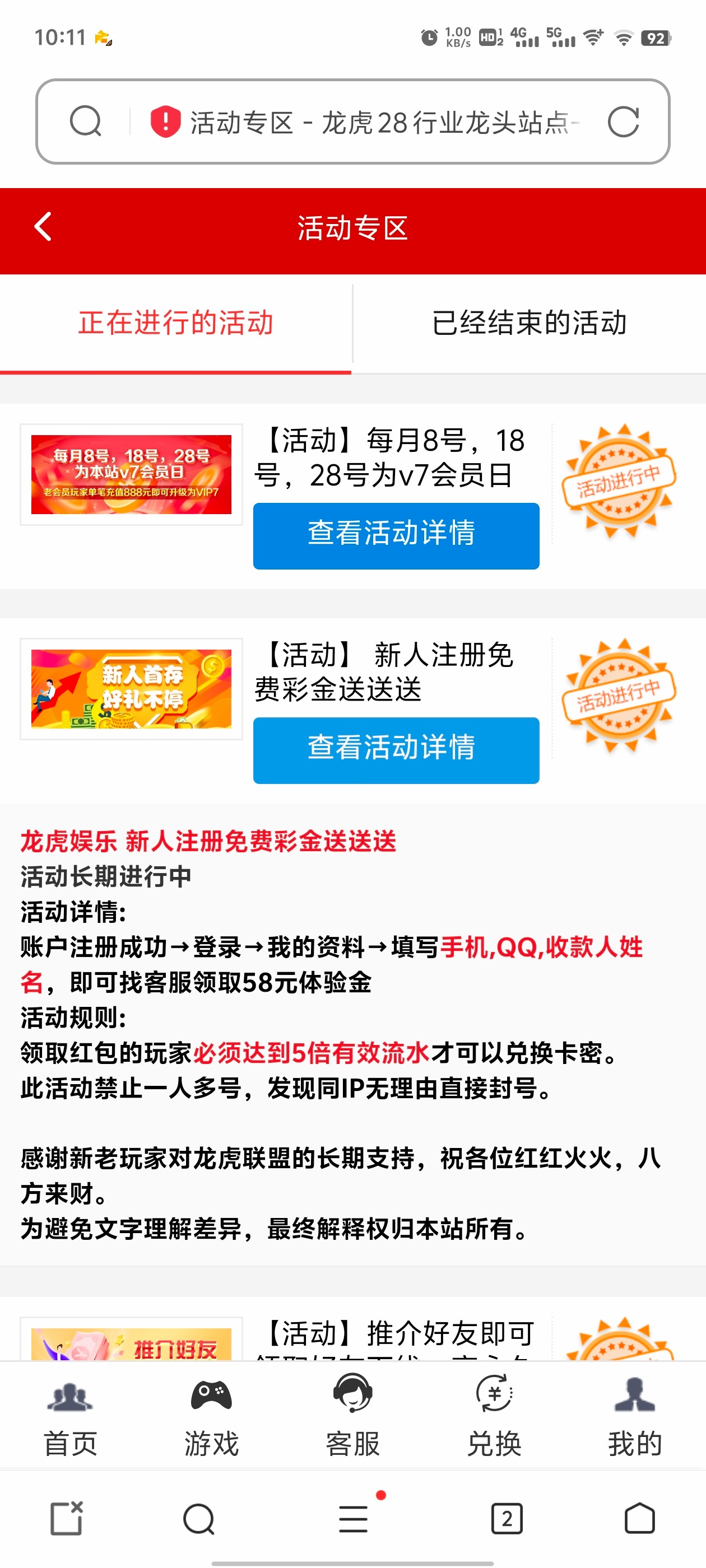Select the 正在进行的活动 tab

[x=175, y=323]
